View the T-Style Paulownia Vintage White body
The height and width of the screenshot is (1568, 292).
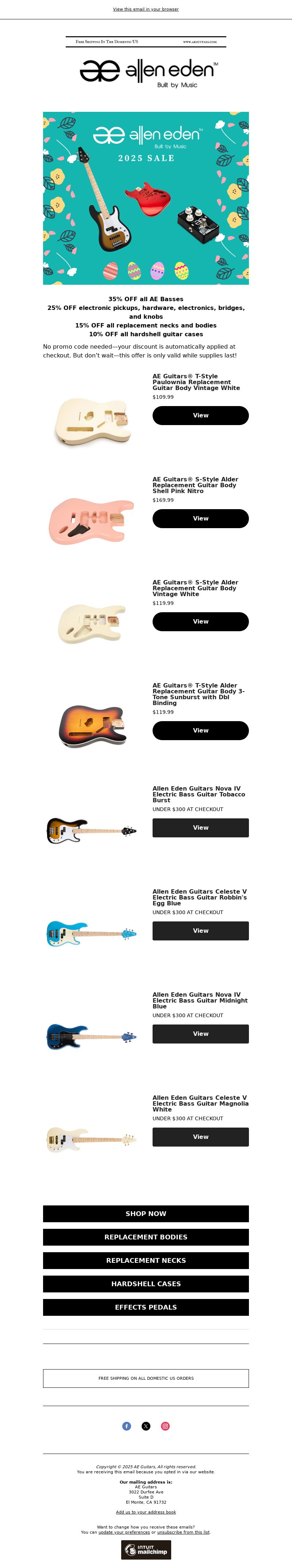pyautogui.click(x=200, y=415)
